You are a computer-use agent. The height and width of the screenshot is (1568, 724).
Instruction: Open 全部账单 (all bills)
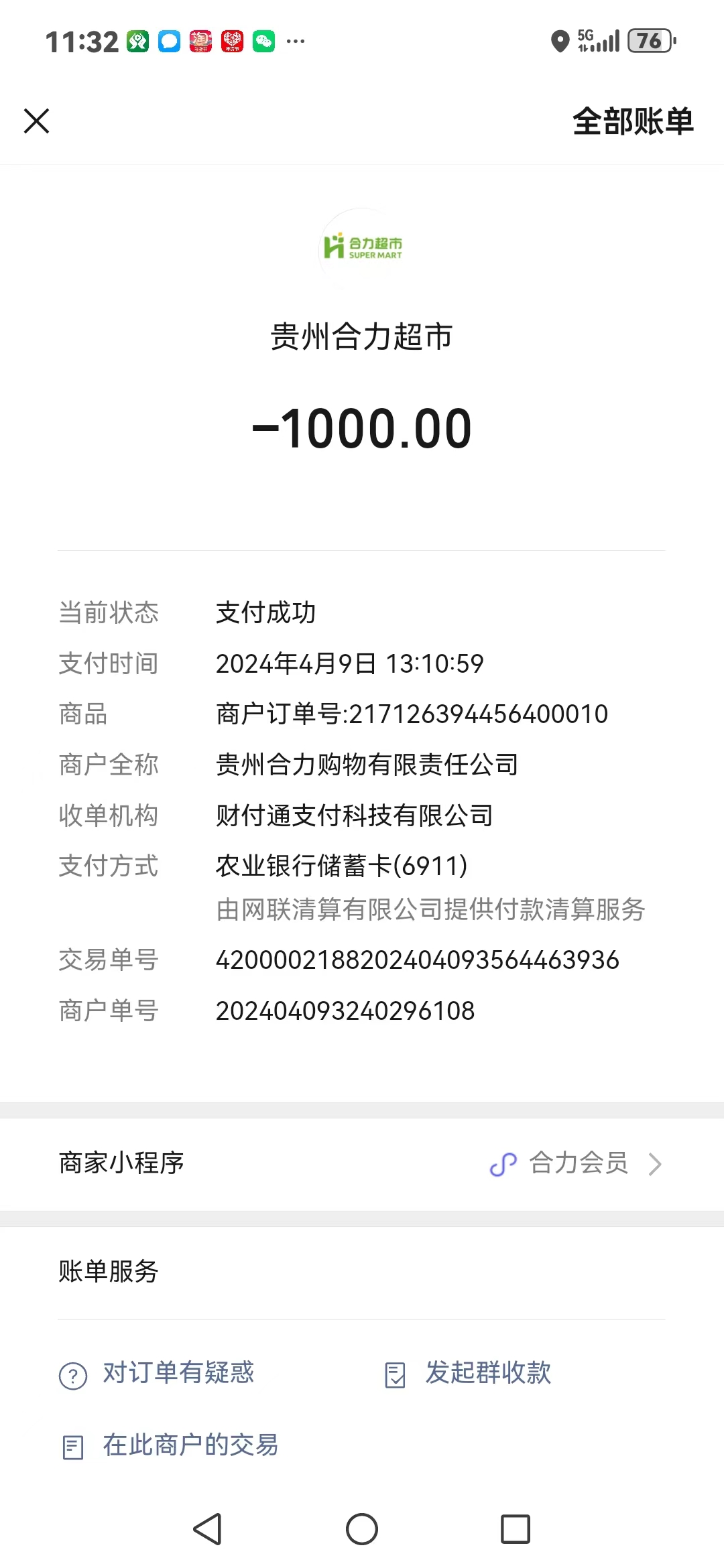point(632,122)
